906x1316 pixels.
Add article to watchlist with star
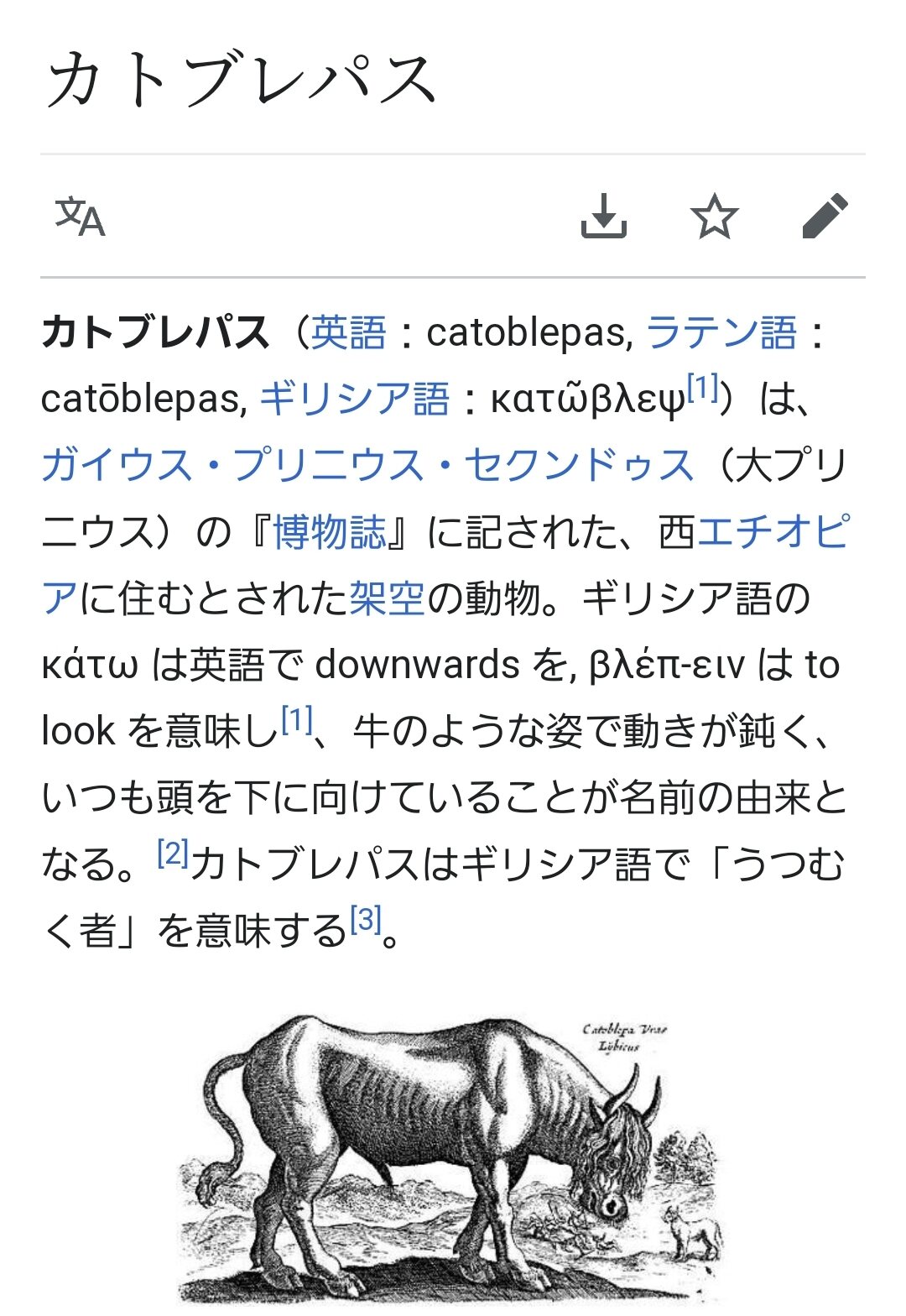pyautogui.click(x=714, y=217)
